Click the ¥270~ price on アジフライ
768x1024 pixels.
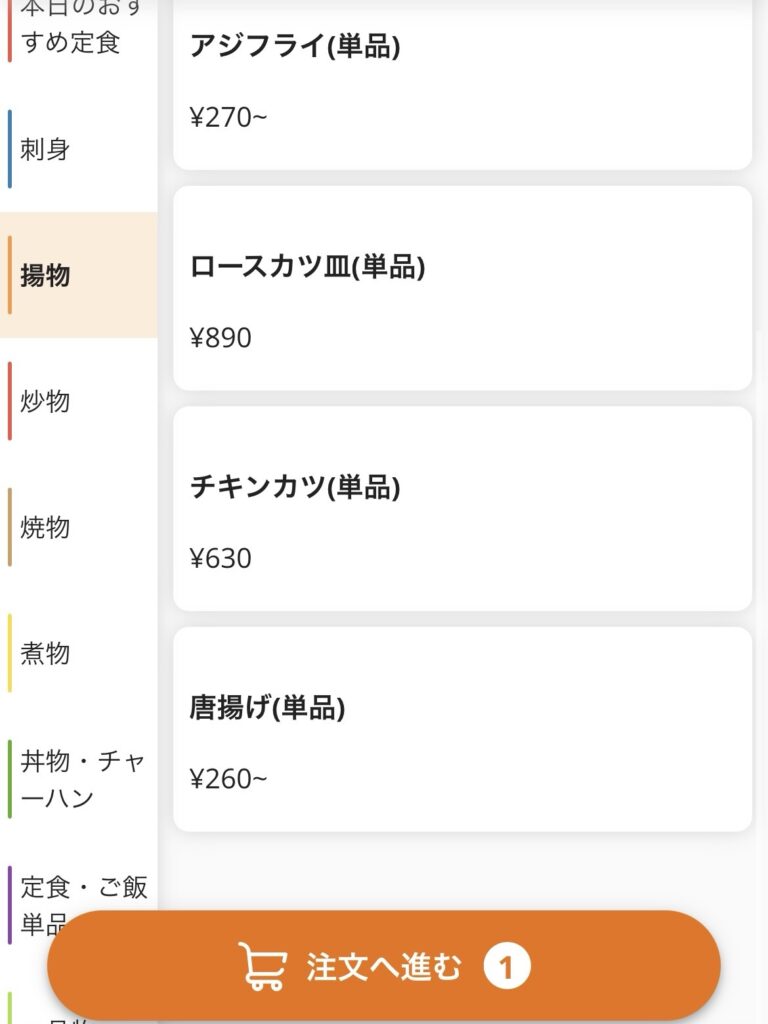(226, 117)
